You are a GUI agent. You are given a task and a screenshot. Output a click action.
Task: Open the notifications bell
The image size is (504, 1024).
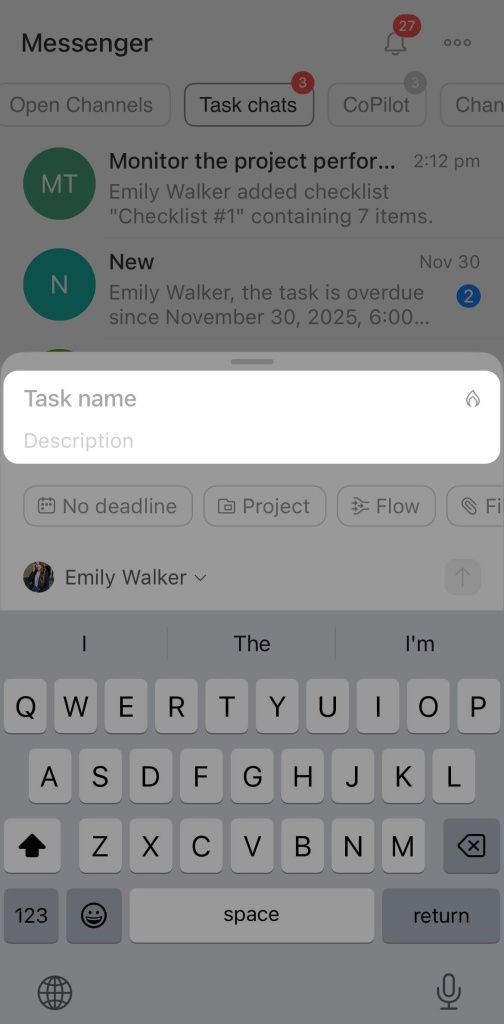396,42
